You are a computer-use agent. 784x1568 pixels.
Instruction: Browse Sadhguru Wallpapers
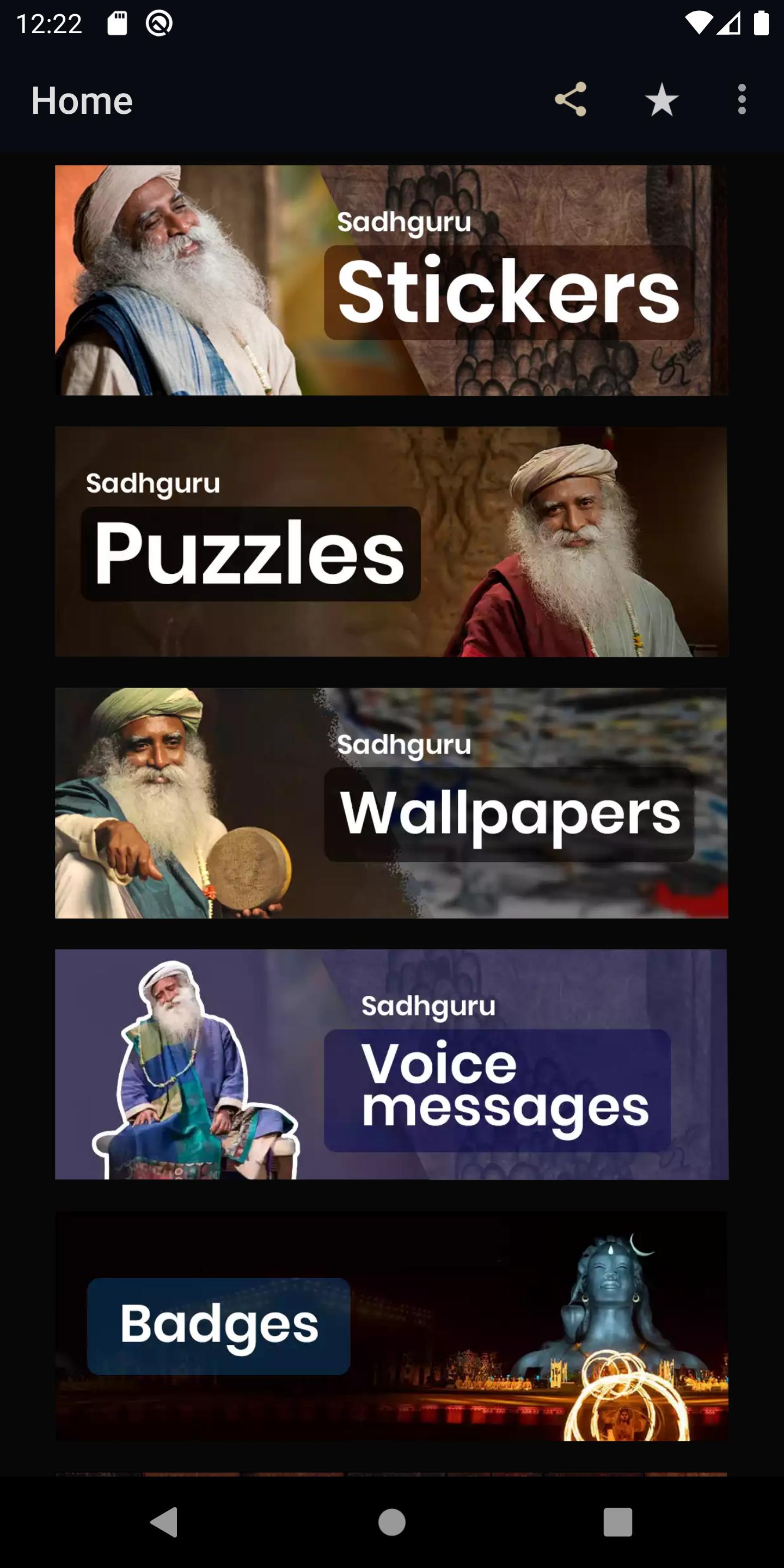click(391, 803)
